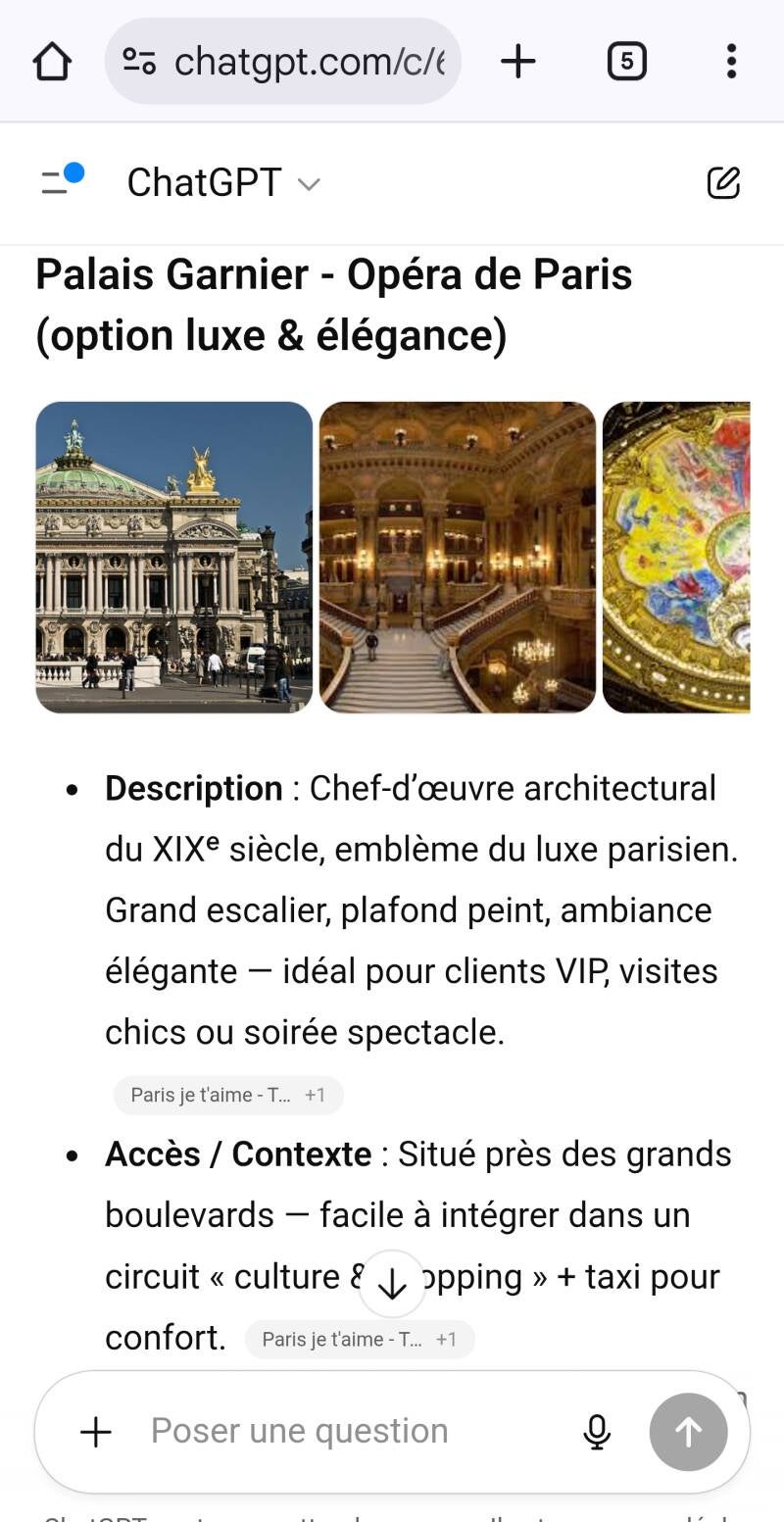
Task: Add an attachment with the plus icon
Action: click(96, 1432)
